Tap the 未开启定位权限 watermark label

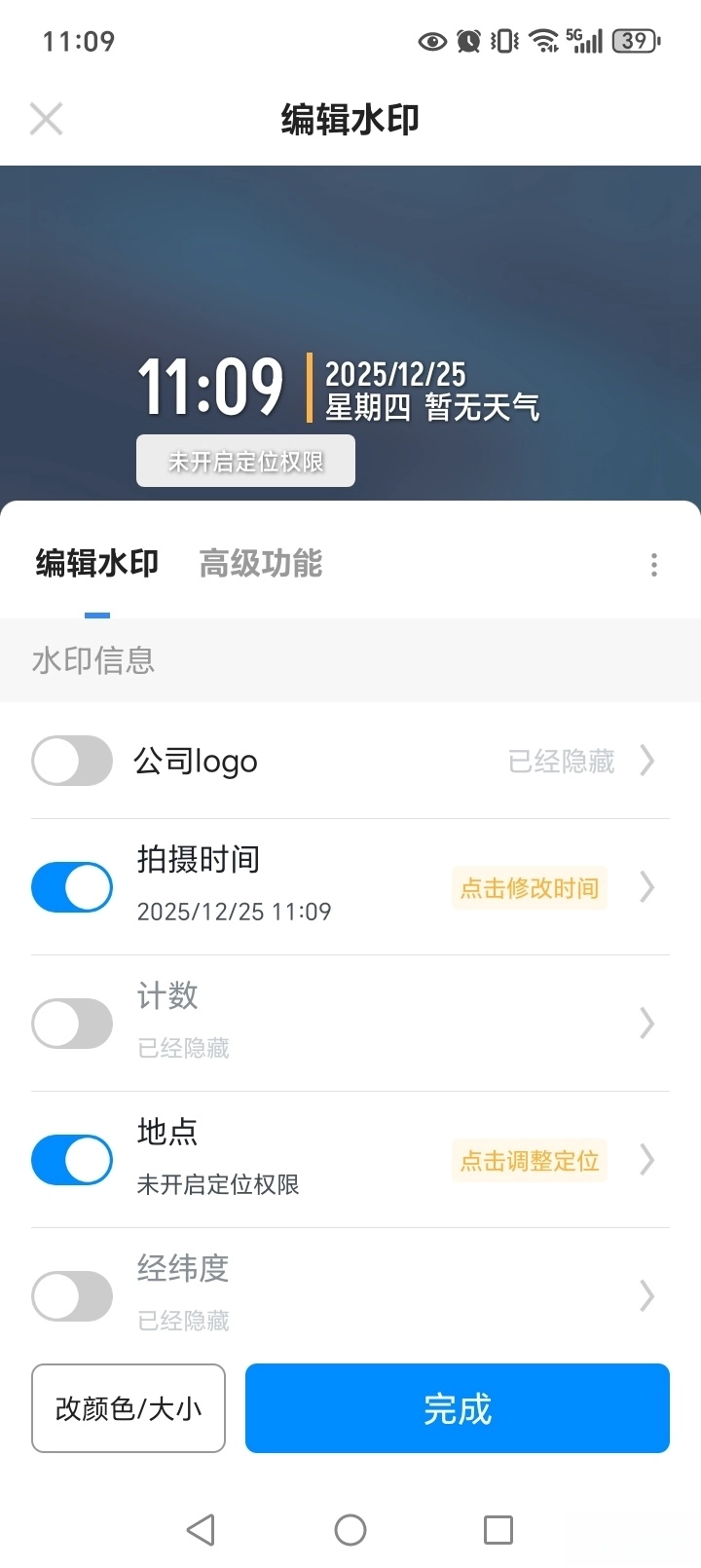(x=245, y=460)
